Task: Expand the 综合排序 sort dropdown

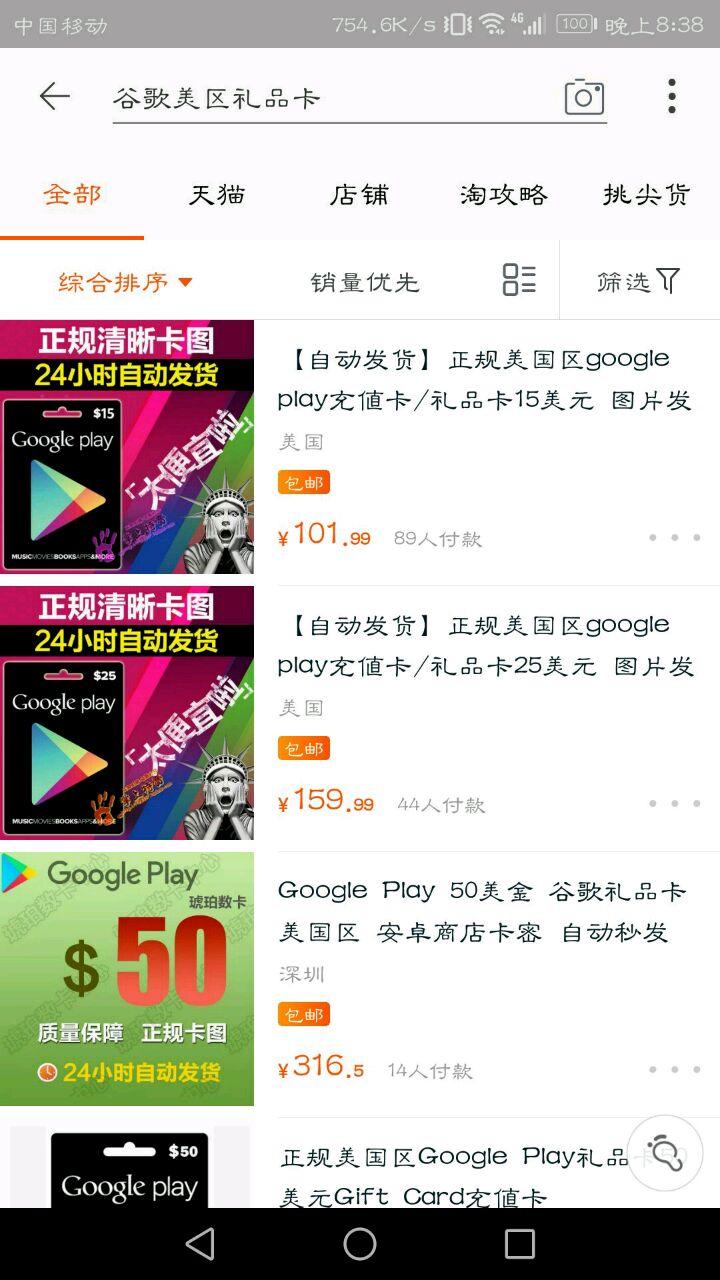Action: pyautogui.click(x=125, y=282)
